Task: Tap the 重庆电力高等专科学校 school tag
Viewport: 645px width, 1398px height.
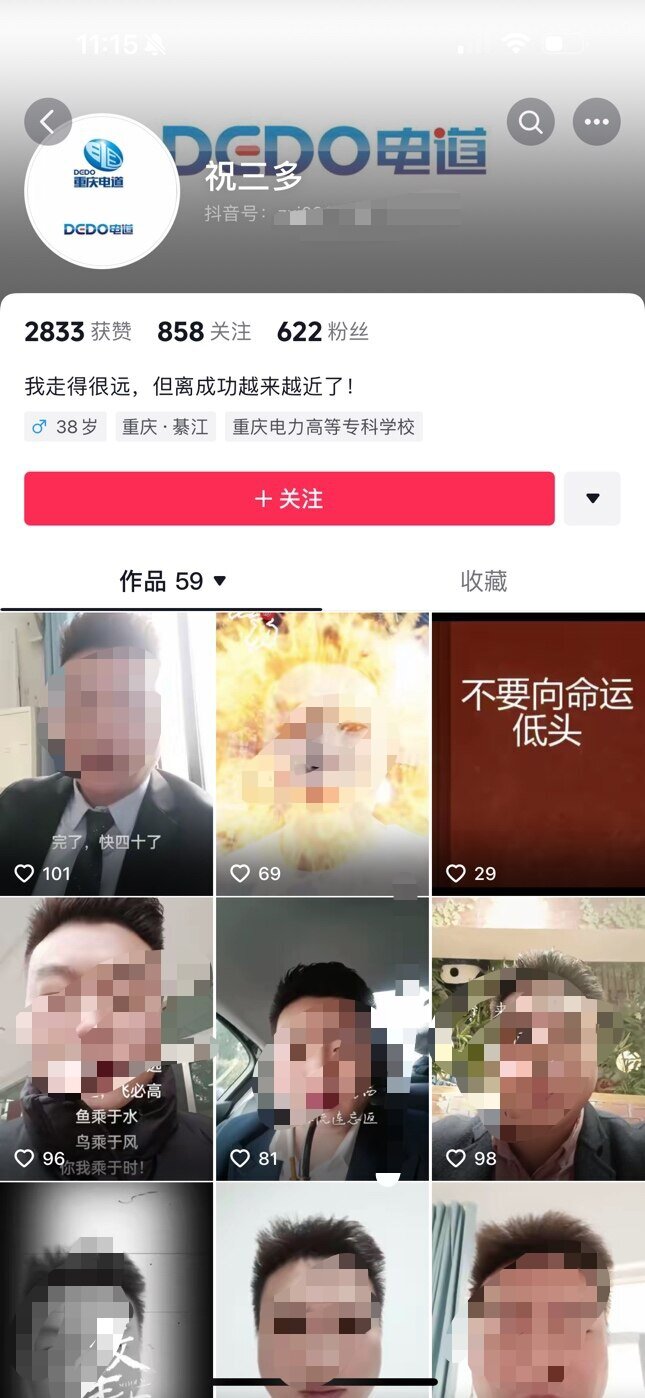Action: point(324,427)
